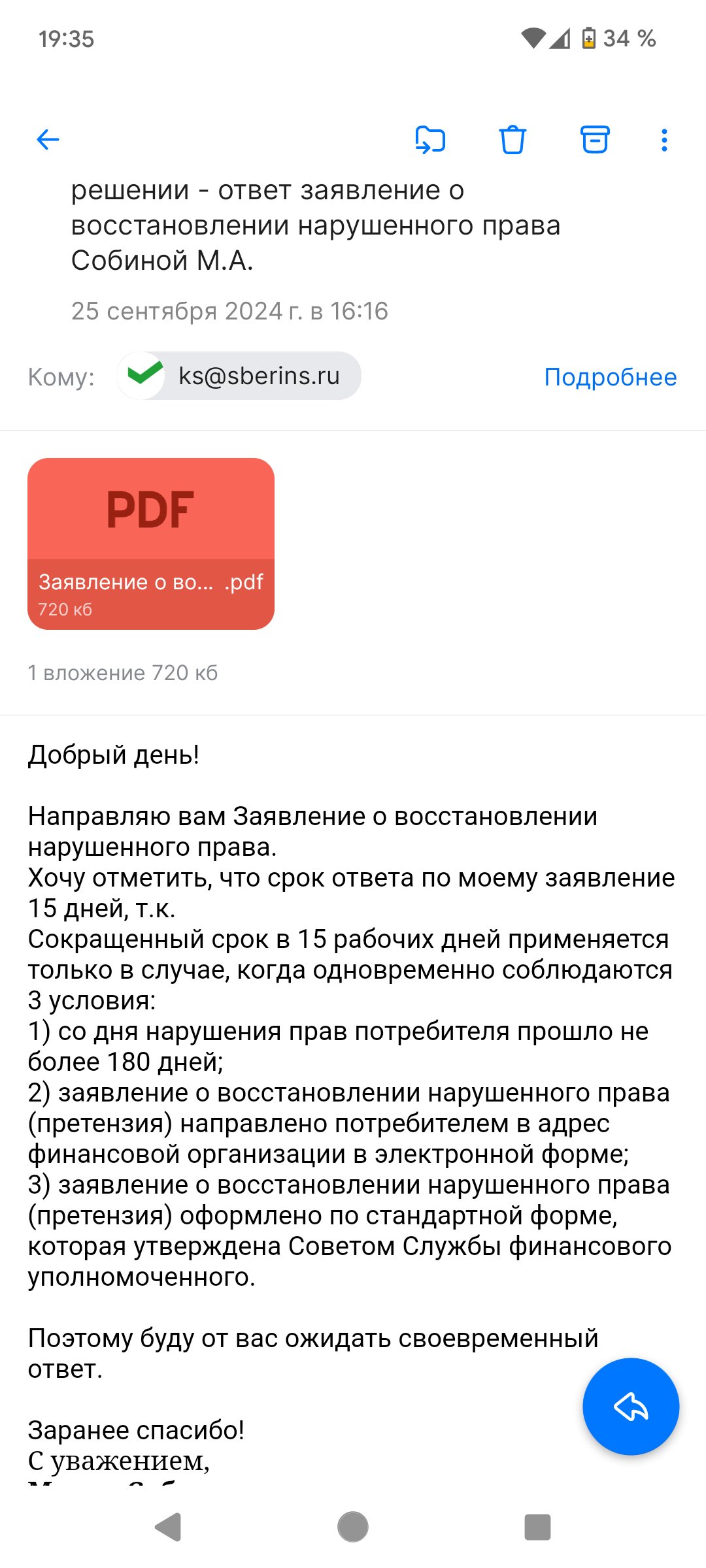Screen dimensions: 706x1568
Task: Go back using the top-left arrow
Action: pyautogui.click(x=48, y=140)
